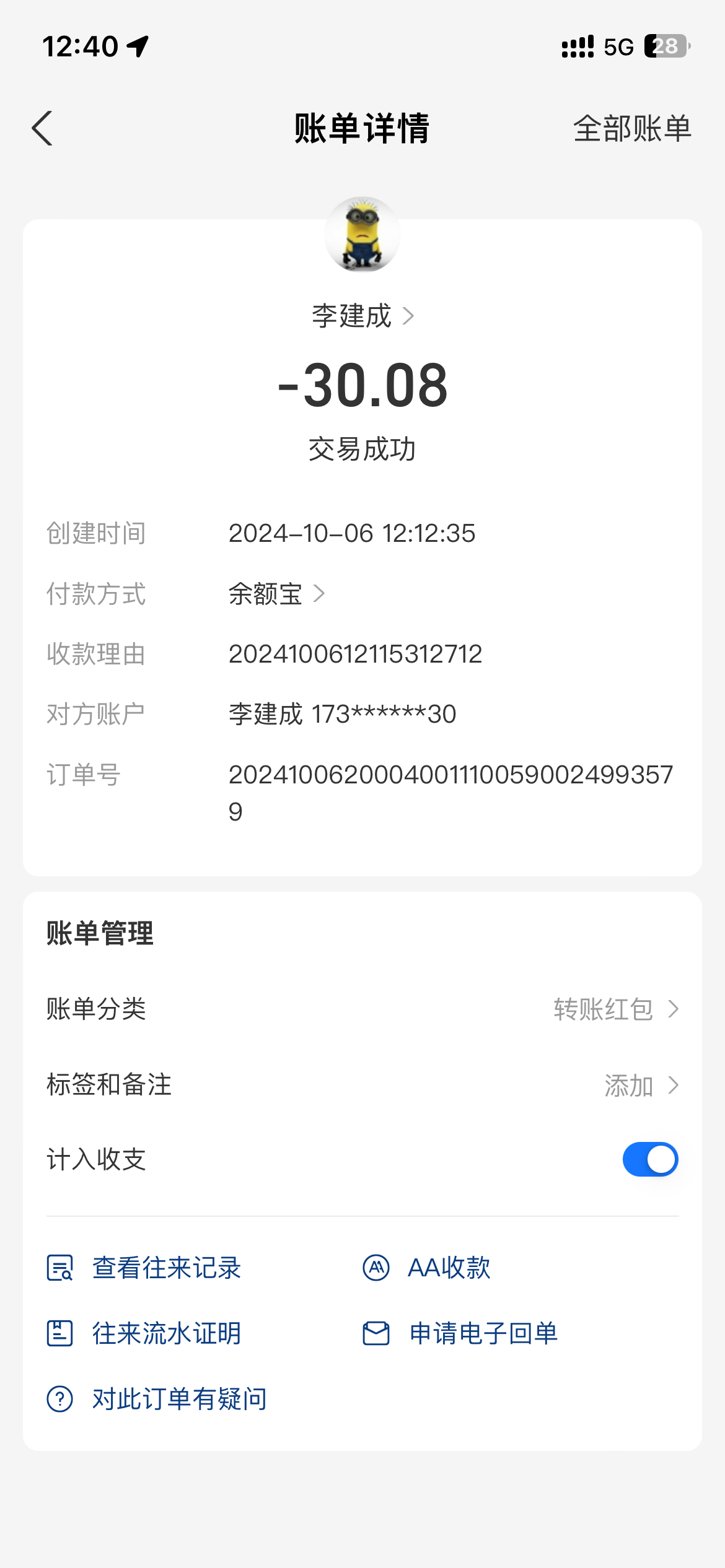Start AA收款
The width and height of the screenshot is (725, 1568).
[x=427, y=1268]
